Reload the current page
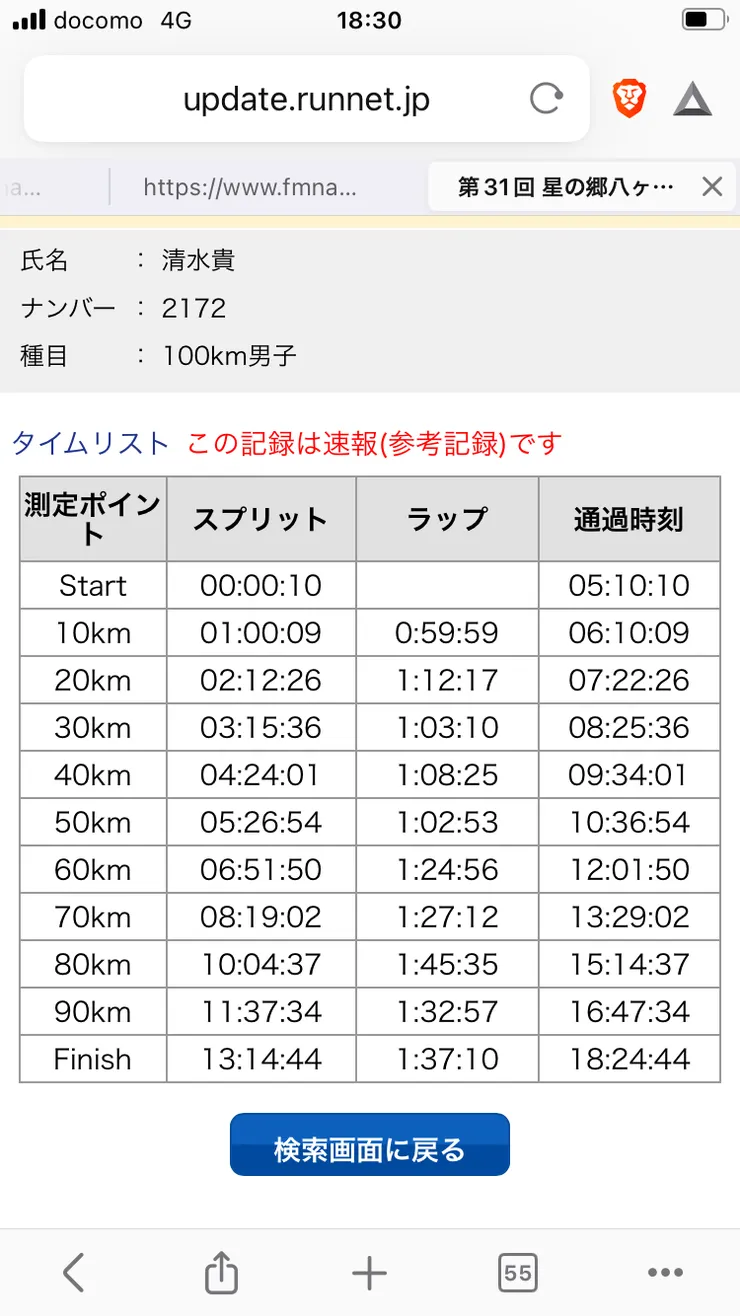The height and width of the screenshot is (1316, 740). (x=546, y=99)
